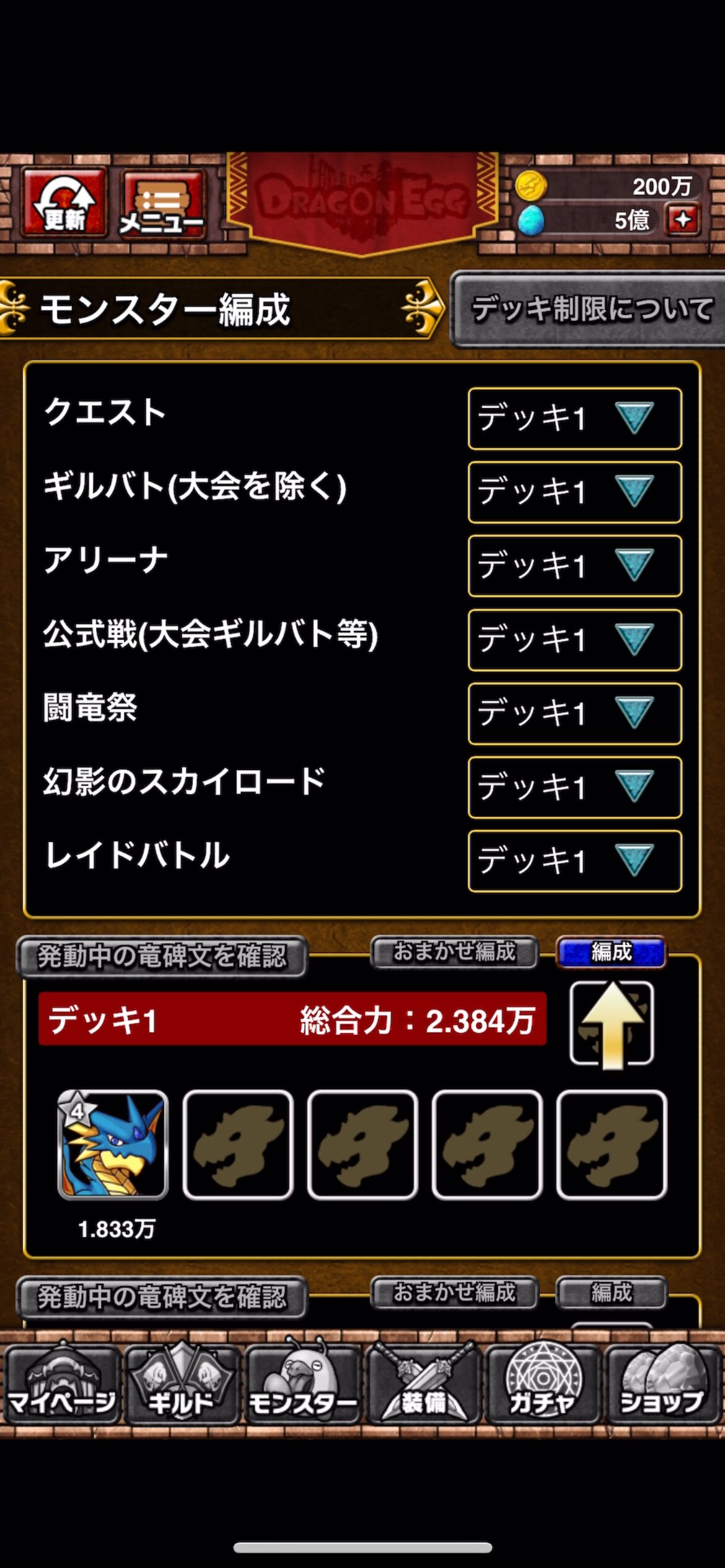Expand the レイドバトル deck dropdown

coord(574,861)
